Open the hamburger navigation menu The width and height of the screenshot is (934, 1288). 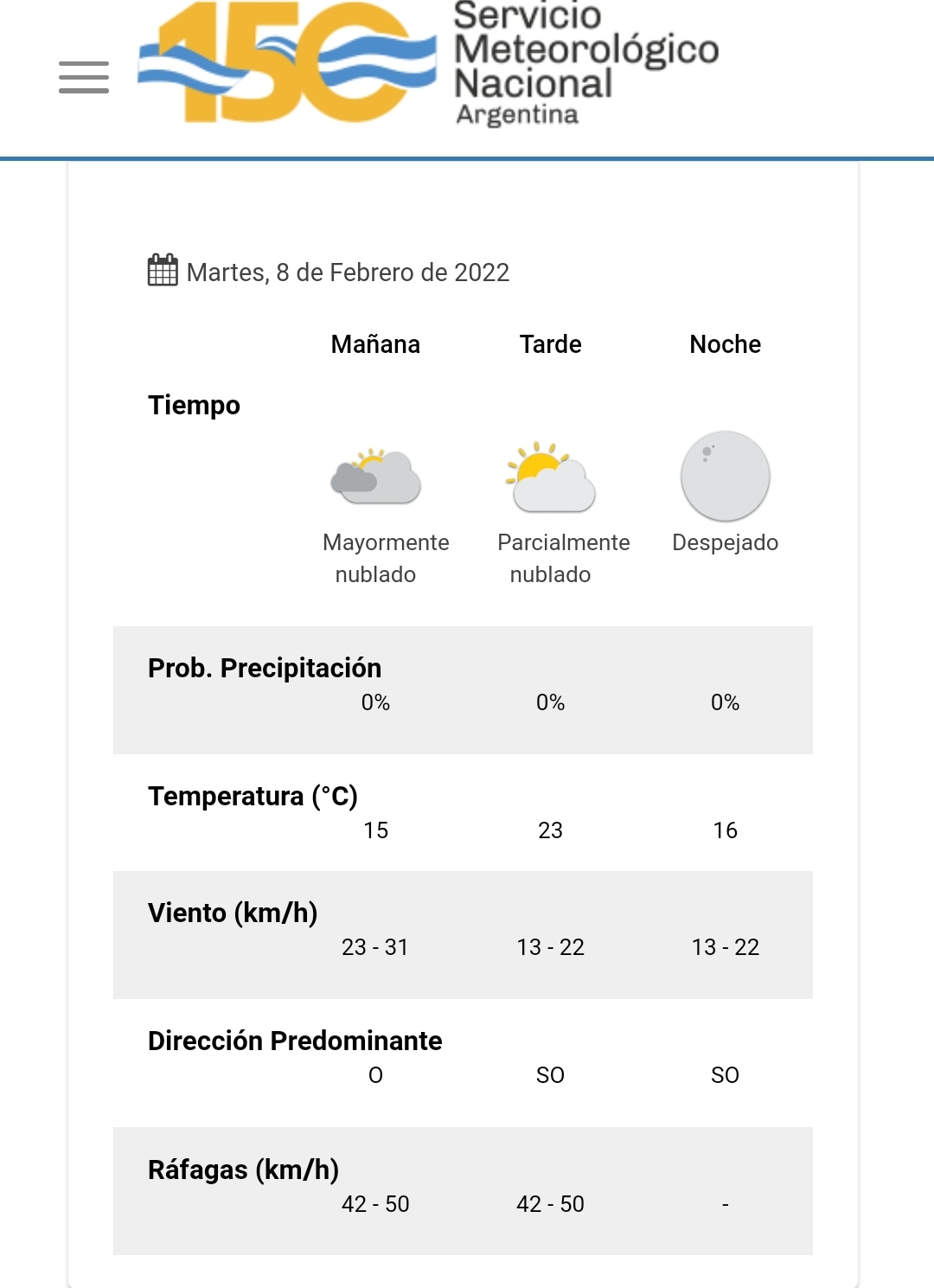(84, 77)
